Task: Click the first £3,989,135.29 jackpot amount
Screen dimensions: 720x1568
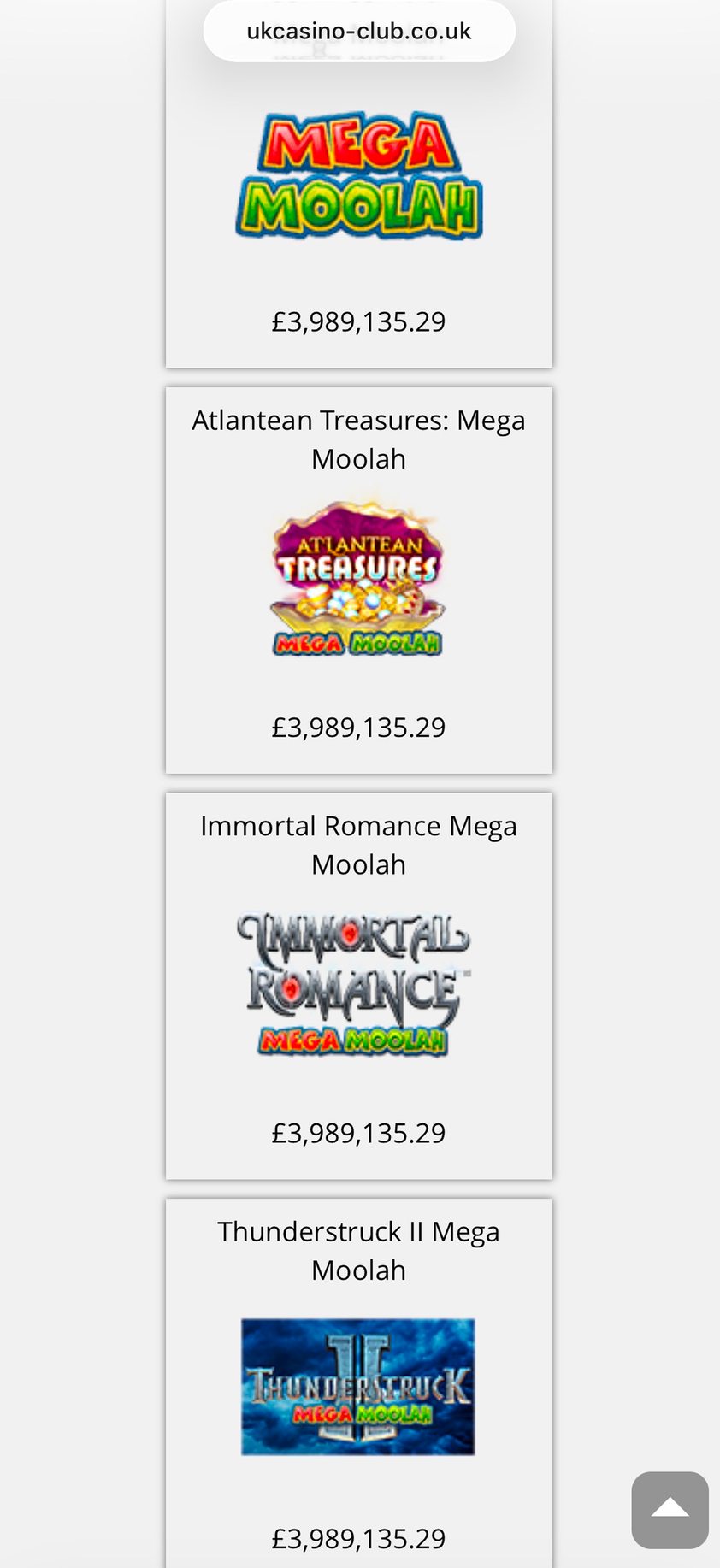Action: [359, 320]
